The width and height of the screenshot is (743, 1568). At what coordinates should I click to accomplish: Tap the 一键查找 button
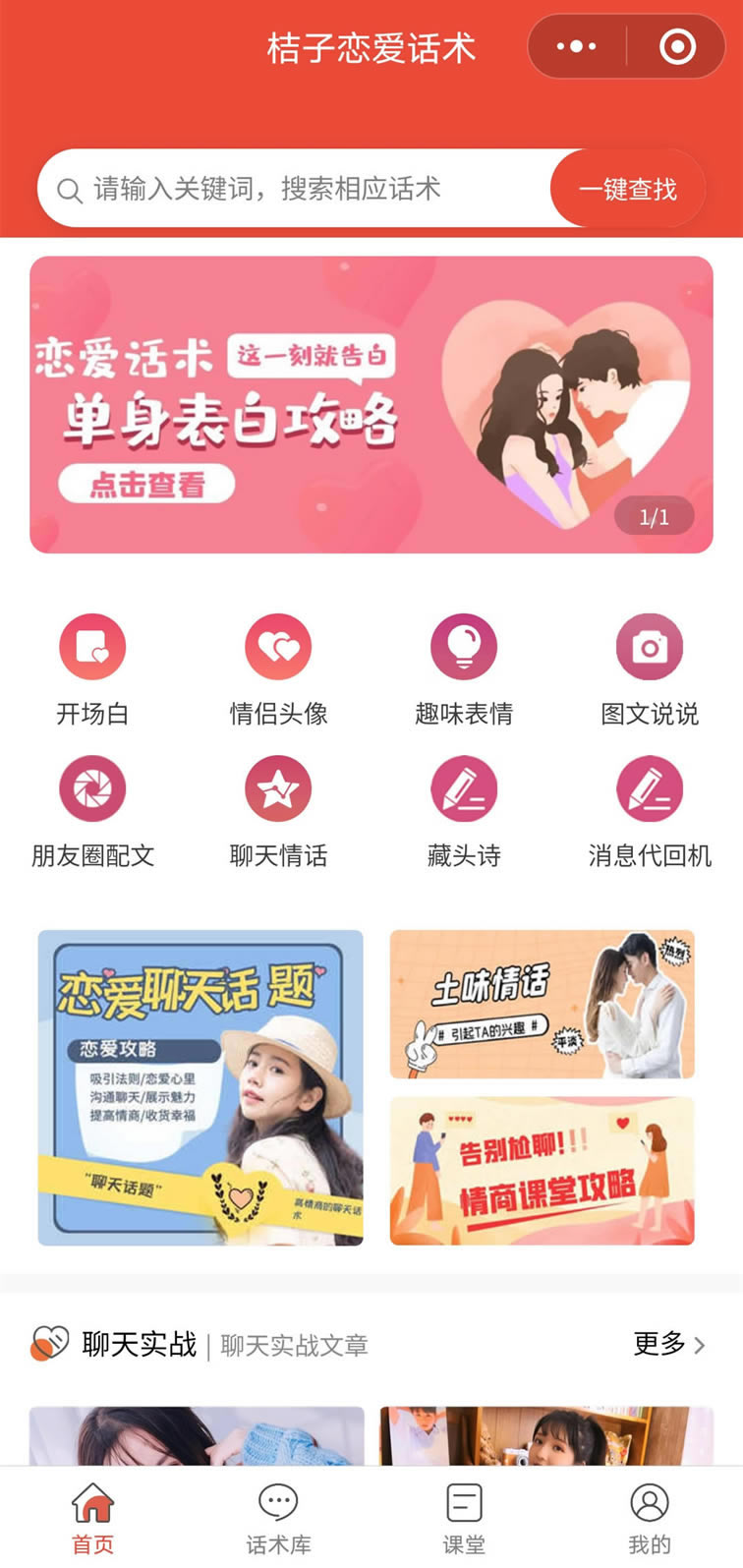tap(628, 189)
